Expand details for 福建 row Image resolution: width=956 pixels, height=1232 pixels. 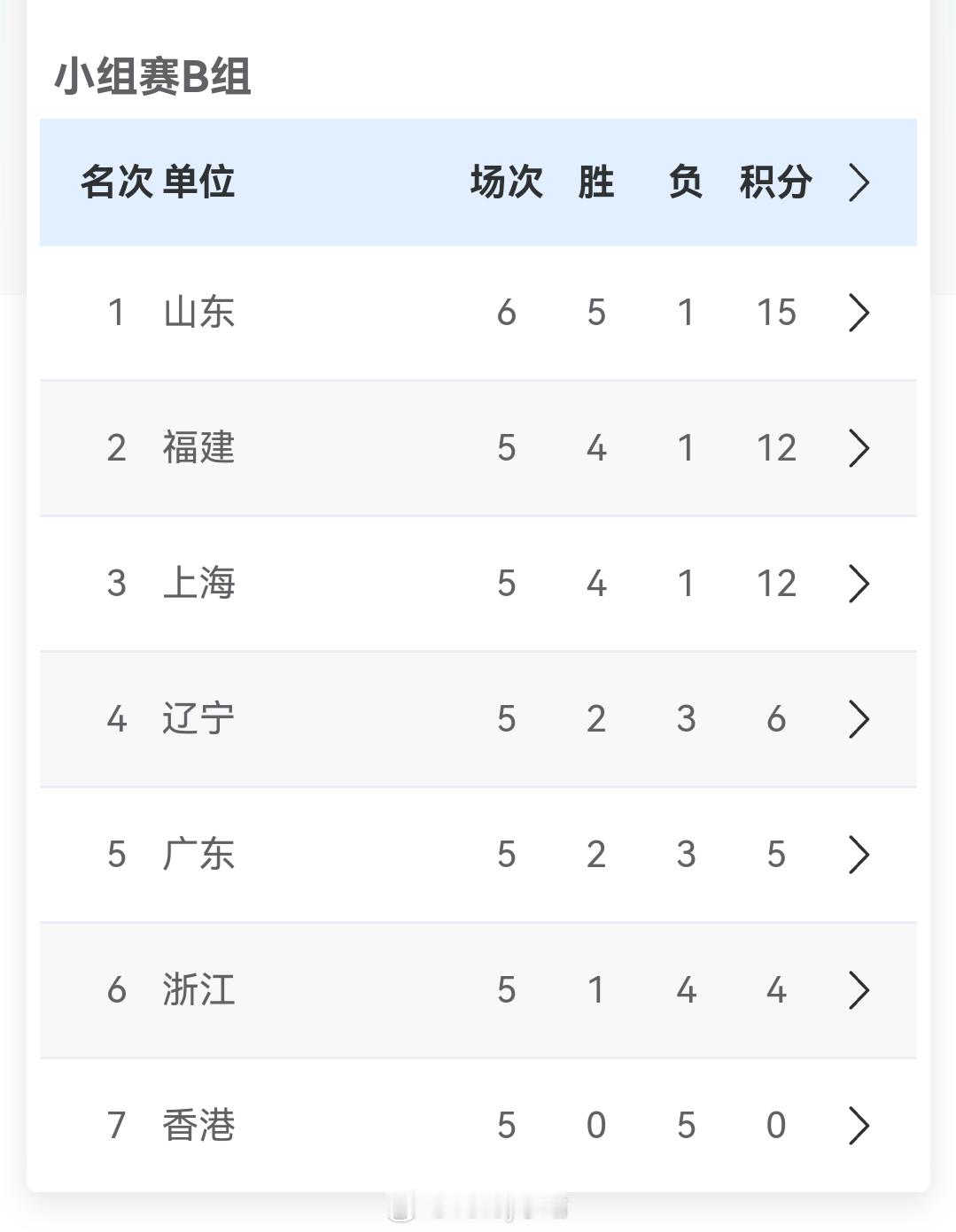tap(858, 449)
